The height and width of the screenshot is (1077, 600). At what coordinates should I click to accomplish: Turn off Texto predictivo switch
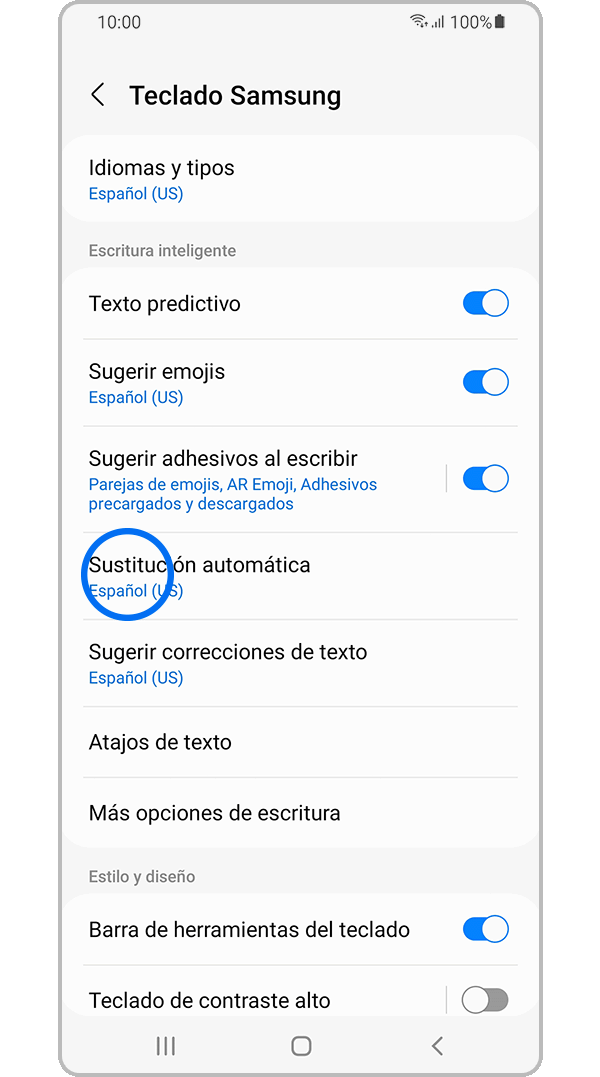pos(485,303)
